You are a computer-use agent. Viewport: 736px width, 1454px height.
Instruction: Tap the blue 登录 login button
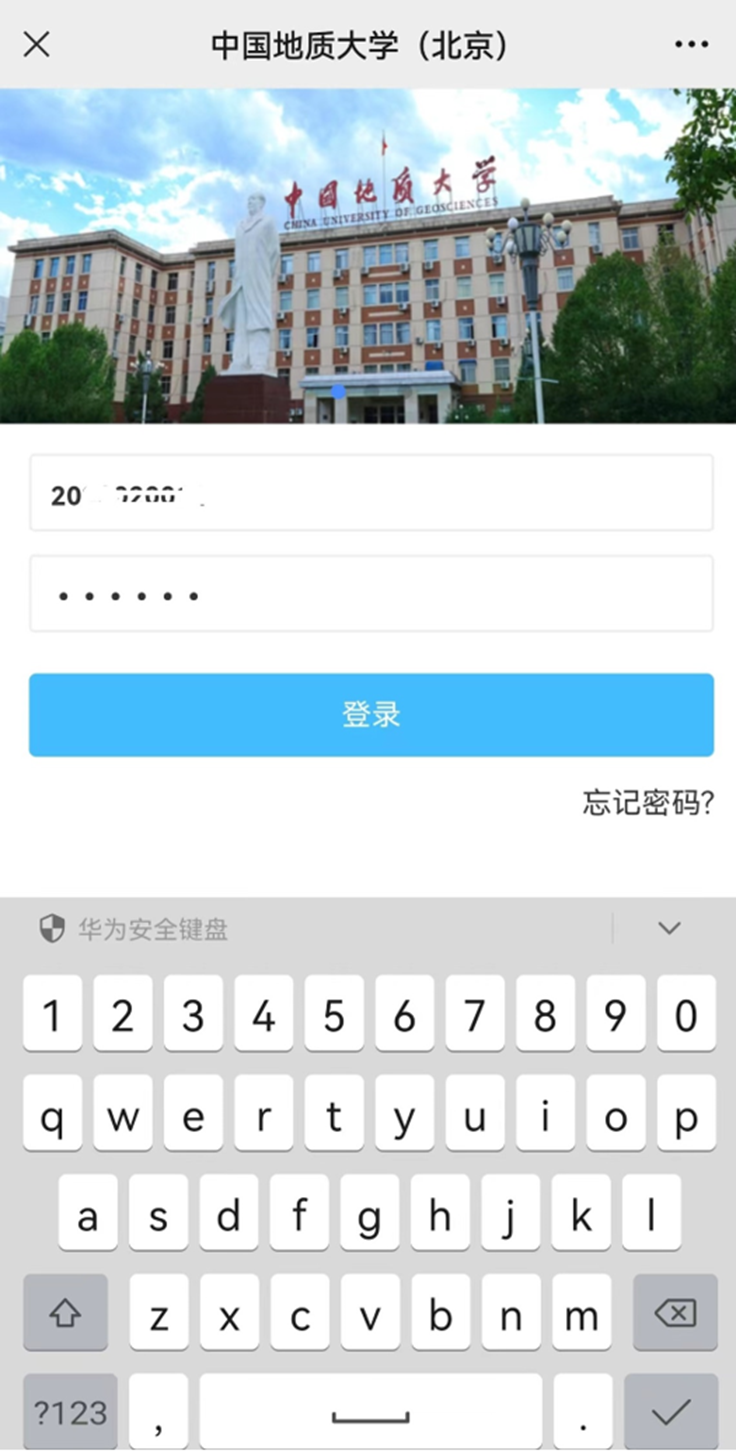pyautogui.click(x=371, y=715)
